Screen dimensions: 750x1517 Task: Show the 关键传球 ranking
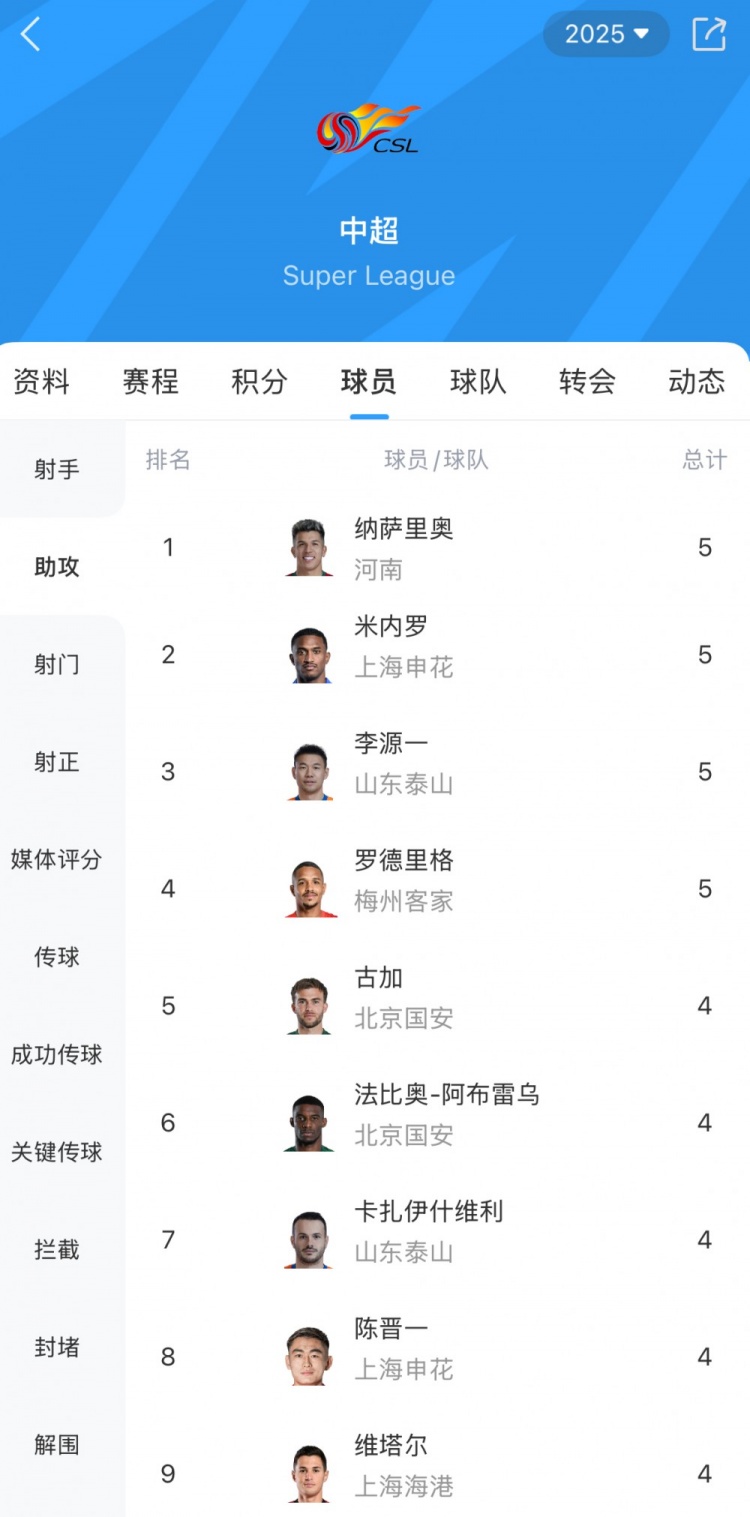pos(57,1152)
